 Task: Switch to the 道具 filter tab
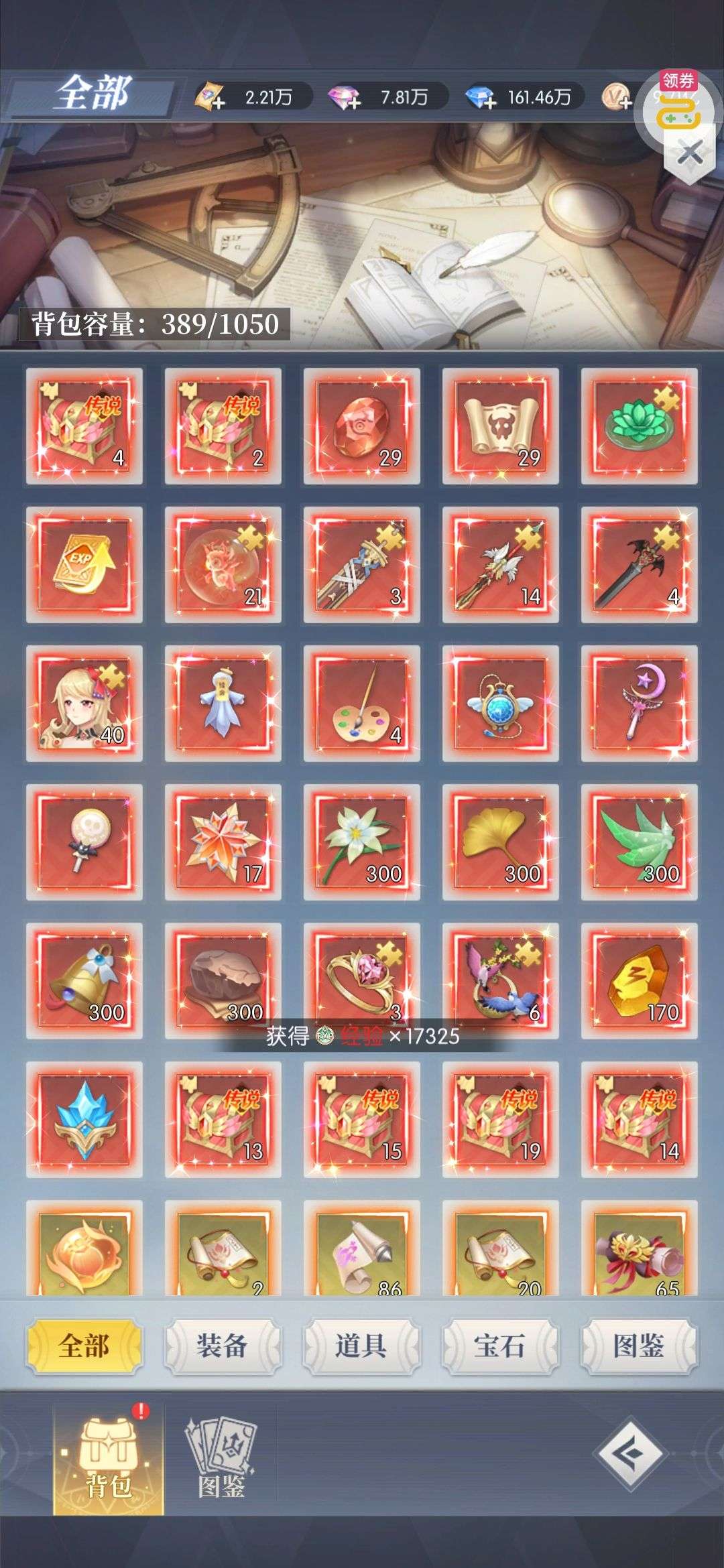tap(361, 1345)
